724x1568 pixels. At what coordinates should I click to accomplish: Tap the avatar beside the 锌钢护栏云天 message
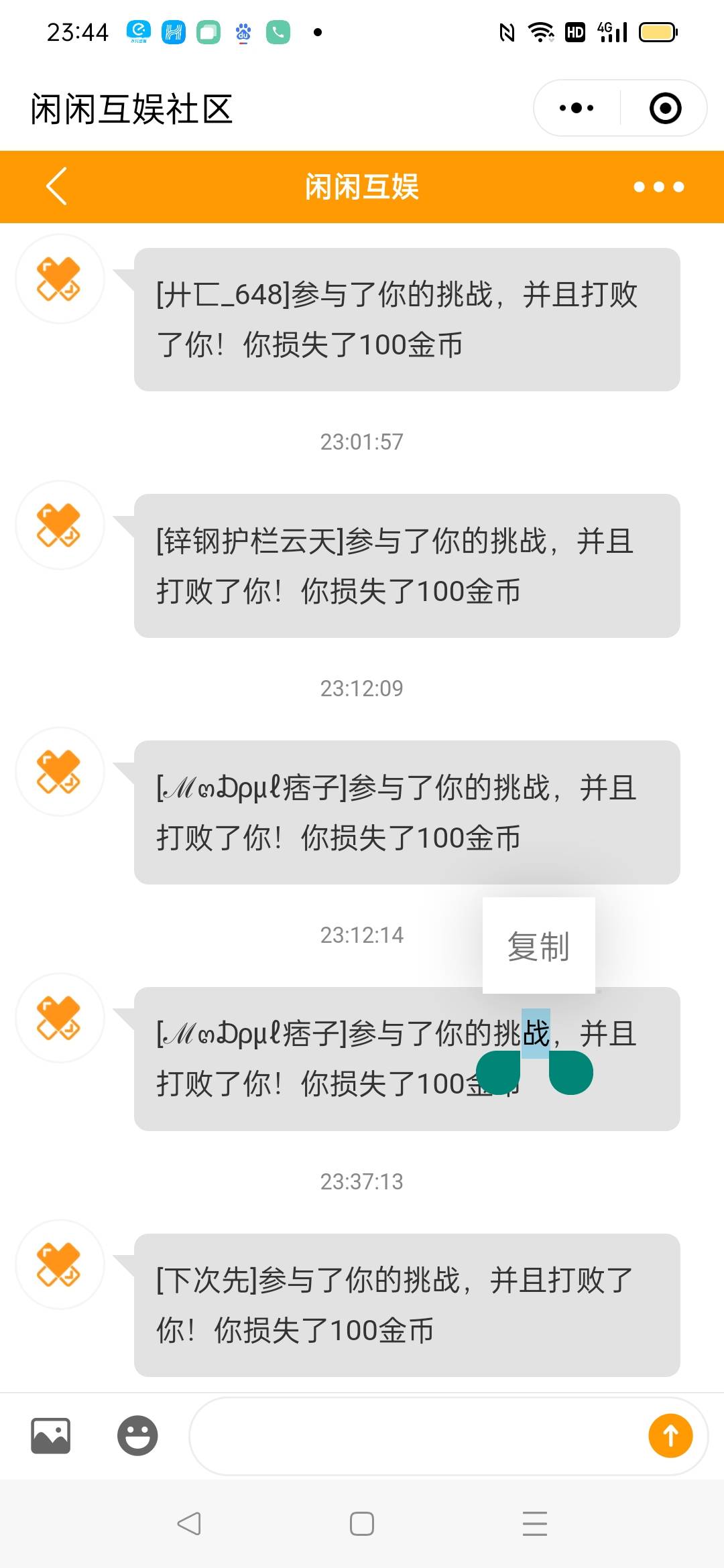coord(60,525)
